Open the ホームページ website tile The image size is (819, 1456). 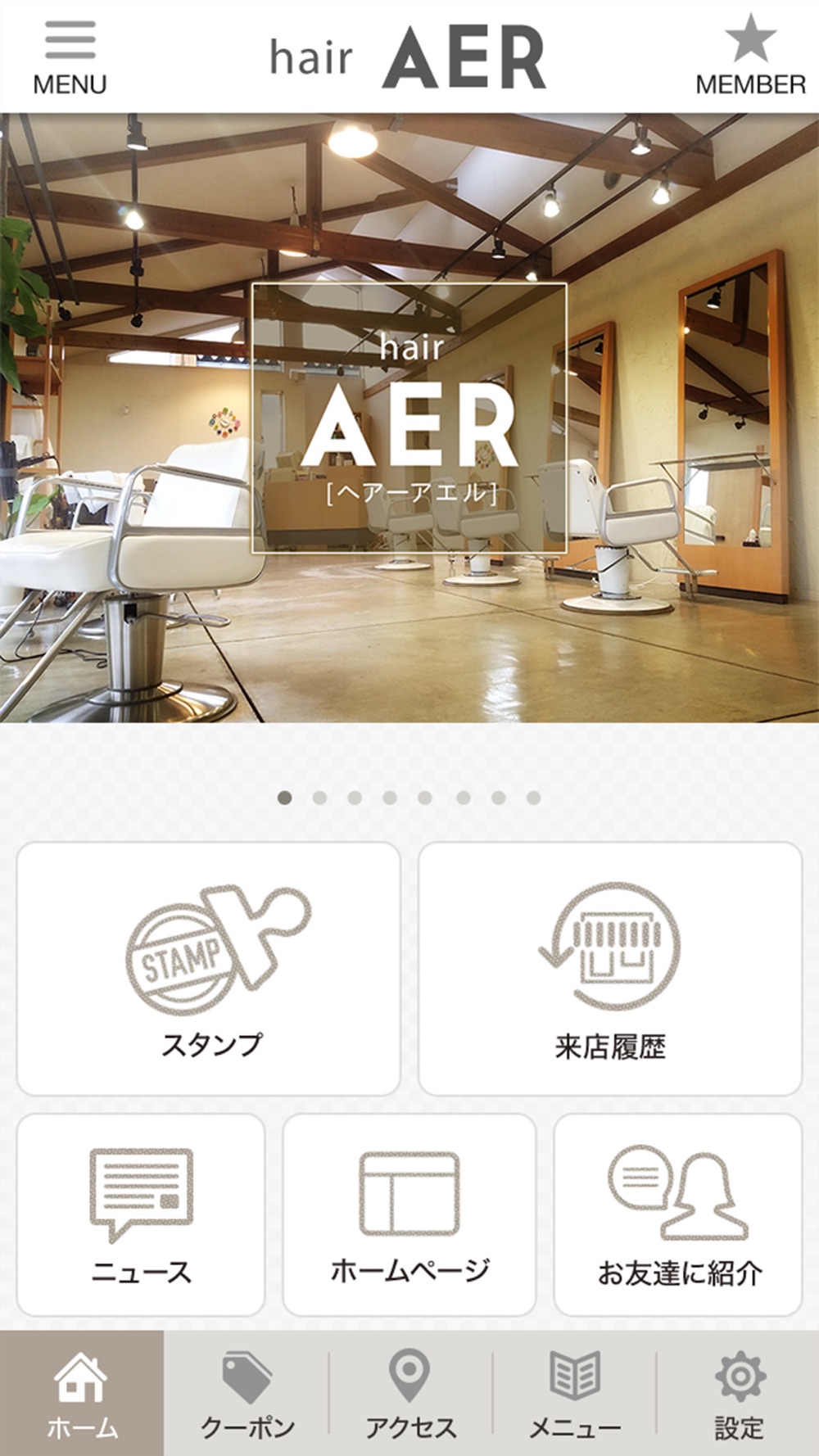click(409, 1214)
